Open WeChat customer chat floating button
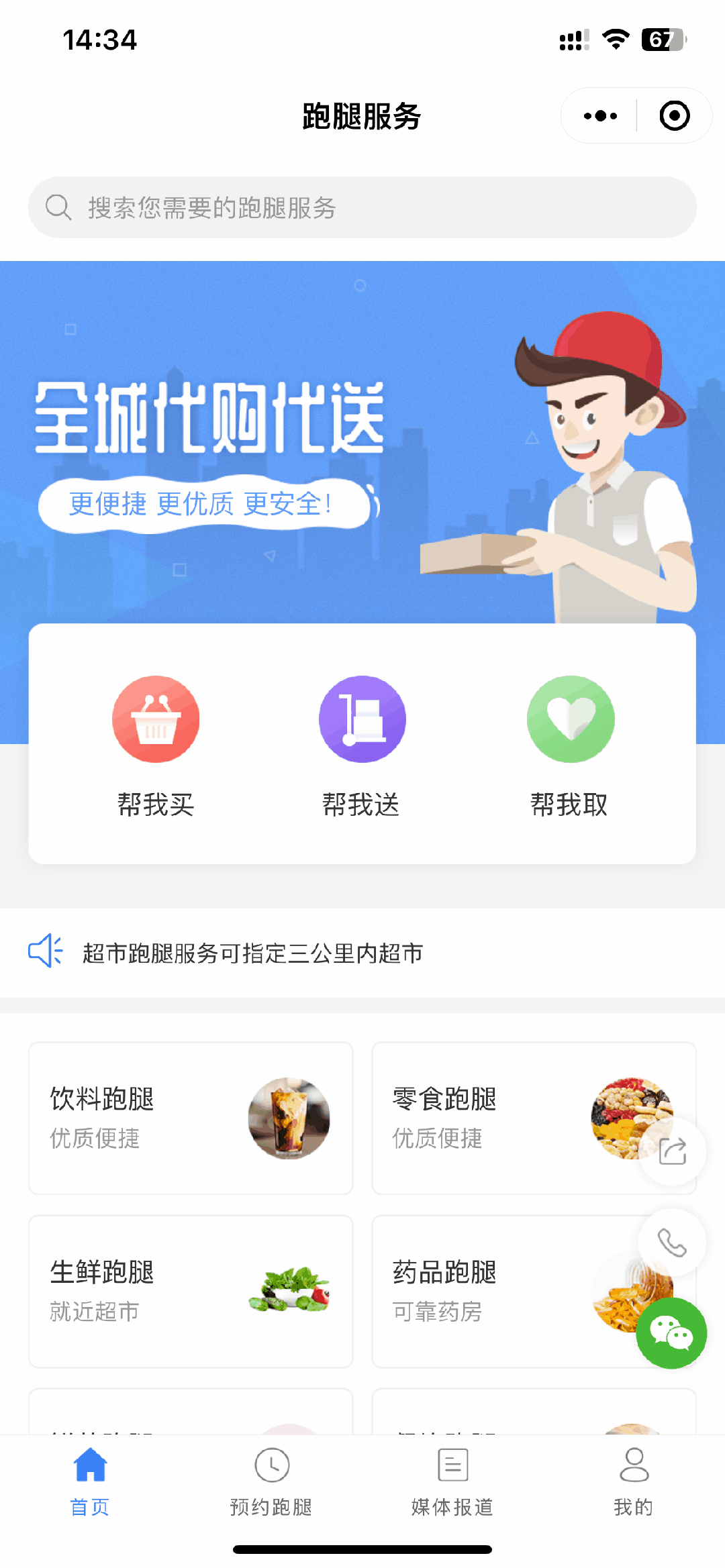725x1568 pixels. 672,1333
